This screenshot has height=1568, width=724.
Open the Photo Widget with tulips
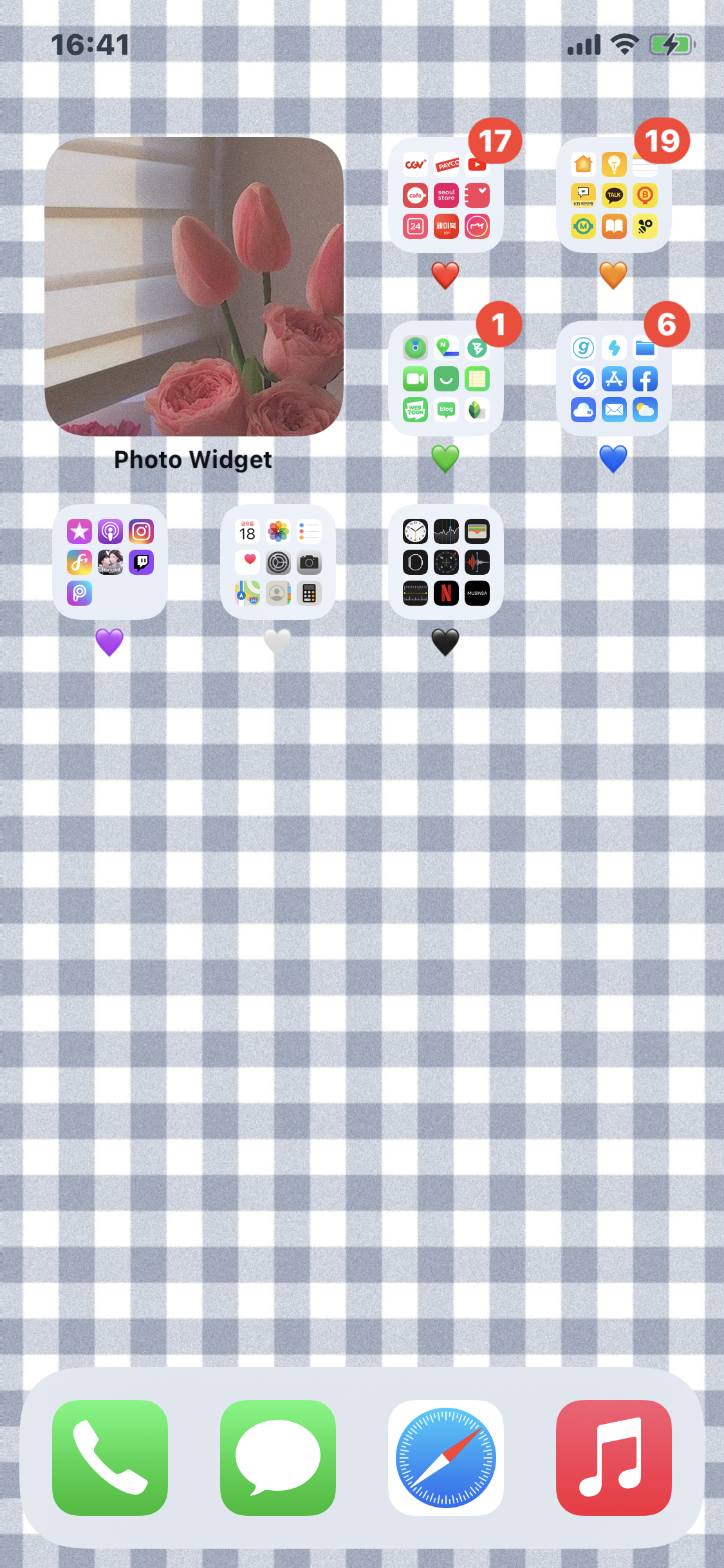194,286
